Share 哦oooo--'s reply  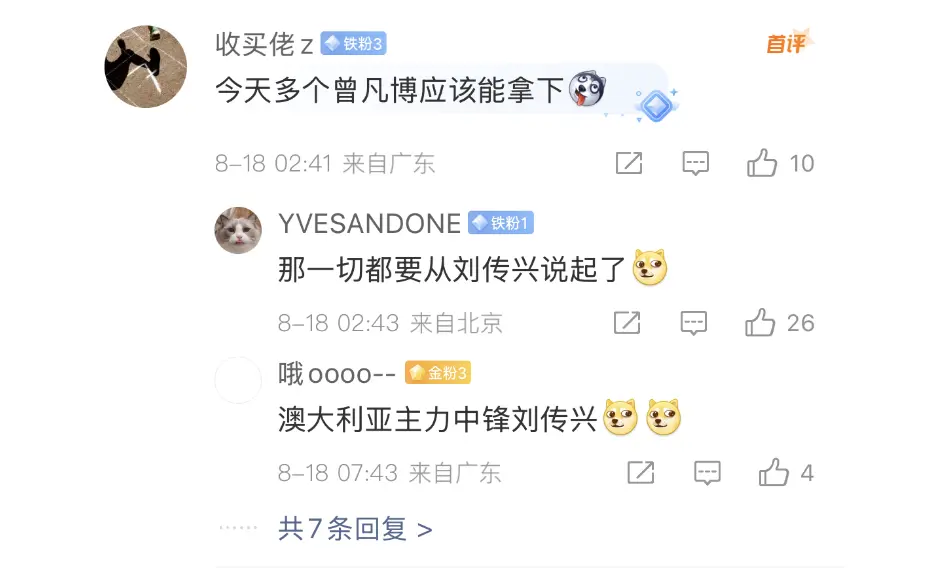(640, 472)
